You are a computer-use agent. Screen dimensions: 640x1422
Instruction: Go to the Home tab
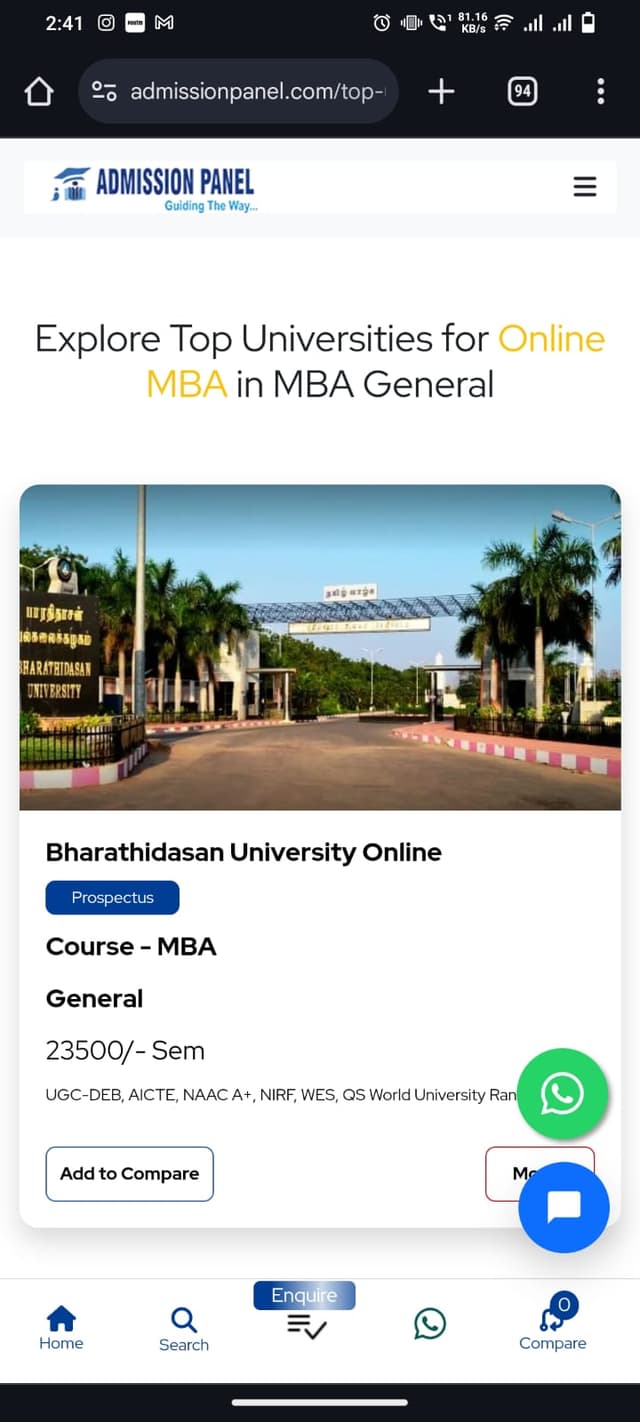click(61, 1328)
